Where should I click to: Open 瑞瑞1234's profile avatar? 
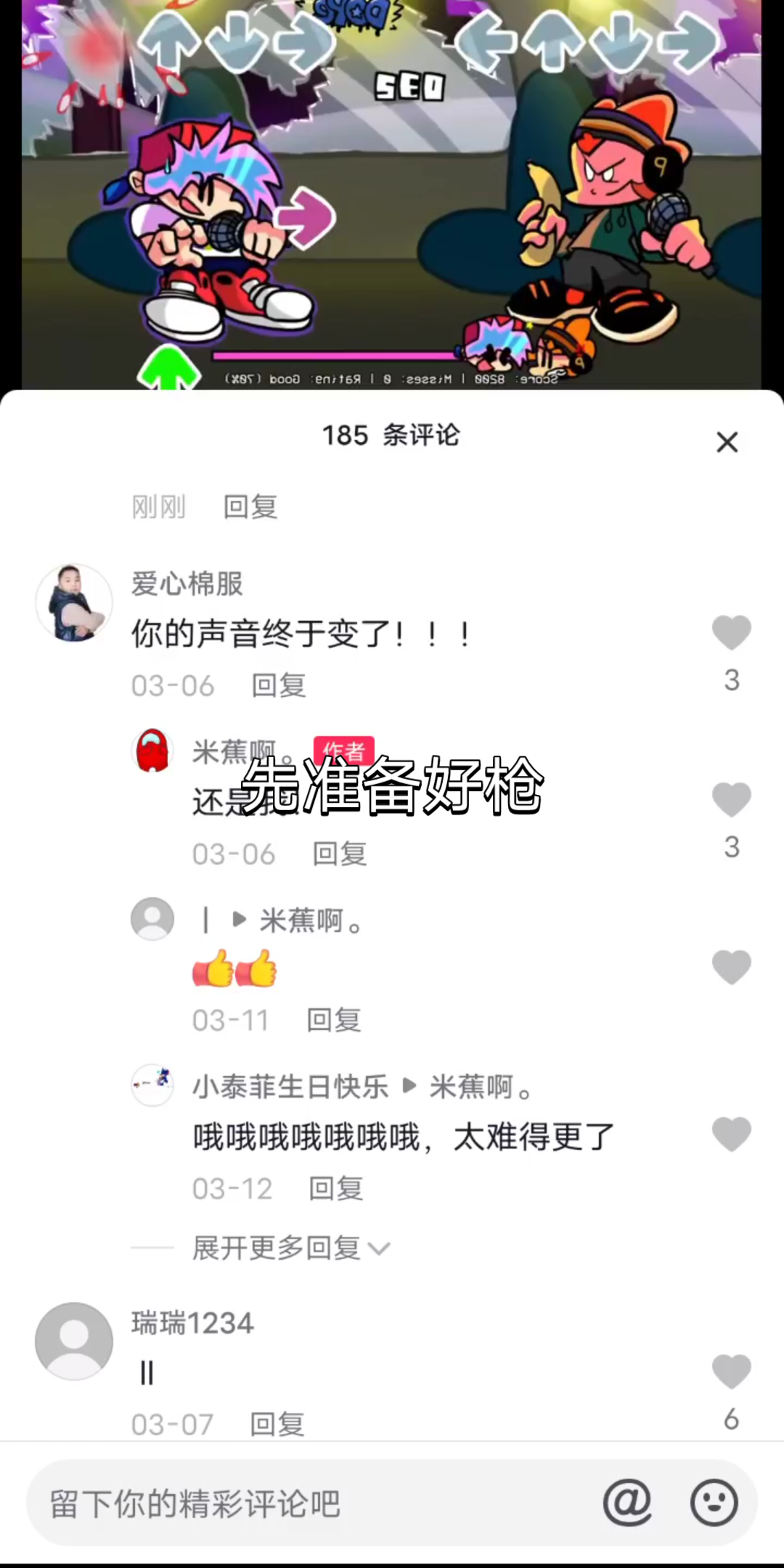(74, 1342)
